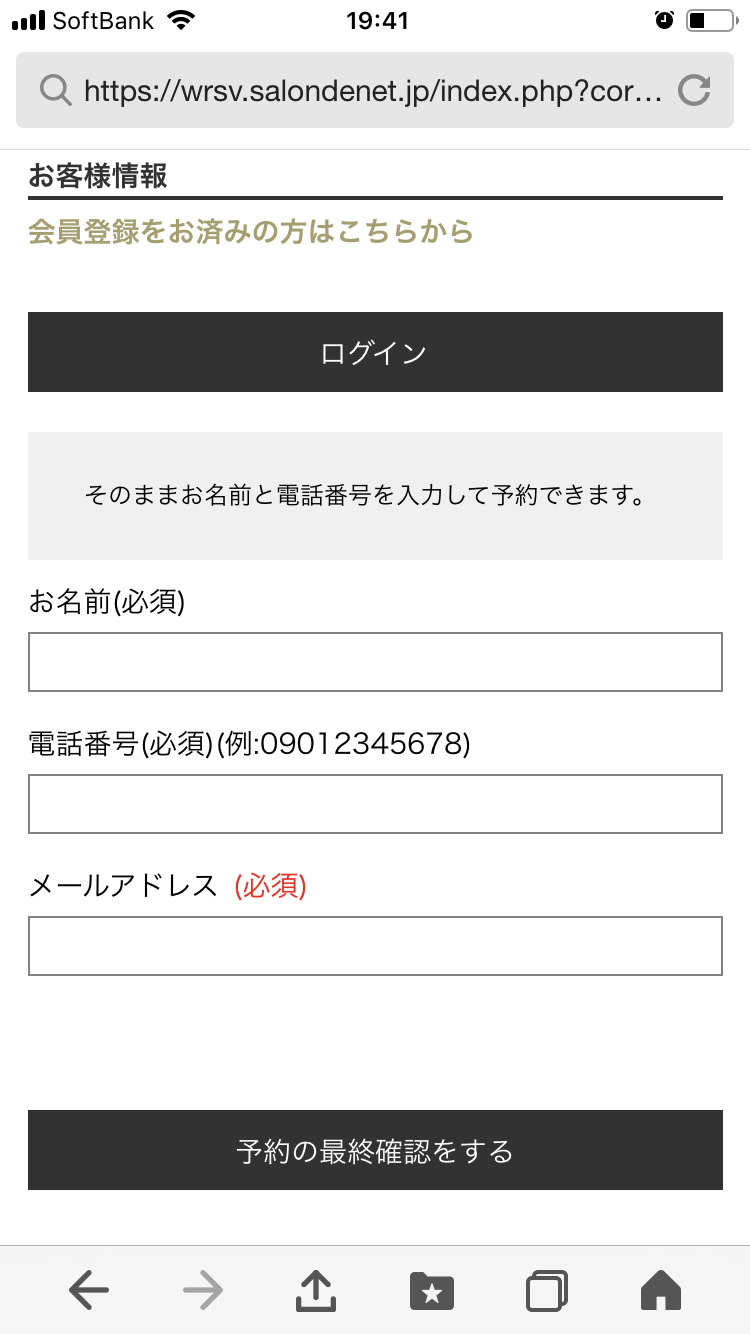Tap the ログイン button
The width and height of the screenshot is (750, 1334).
click(x=375, y=352)
